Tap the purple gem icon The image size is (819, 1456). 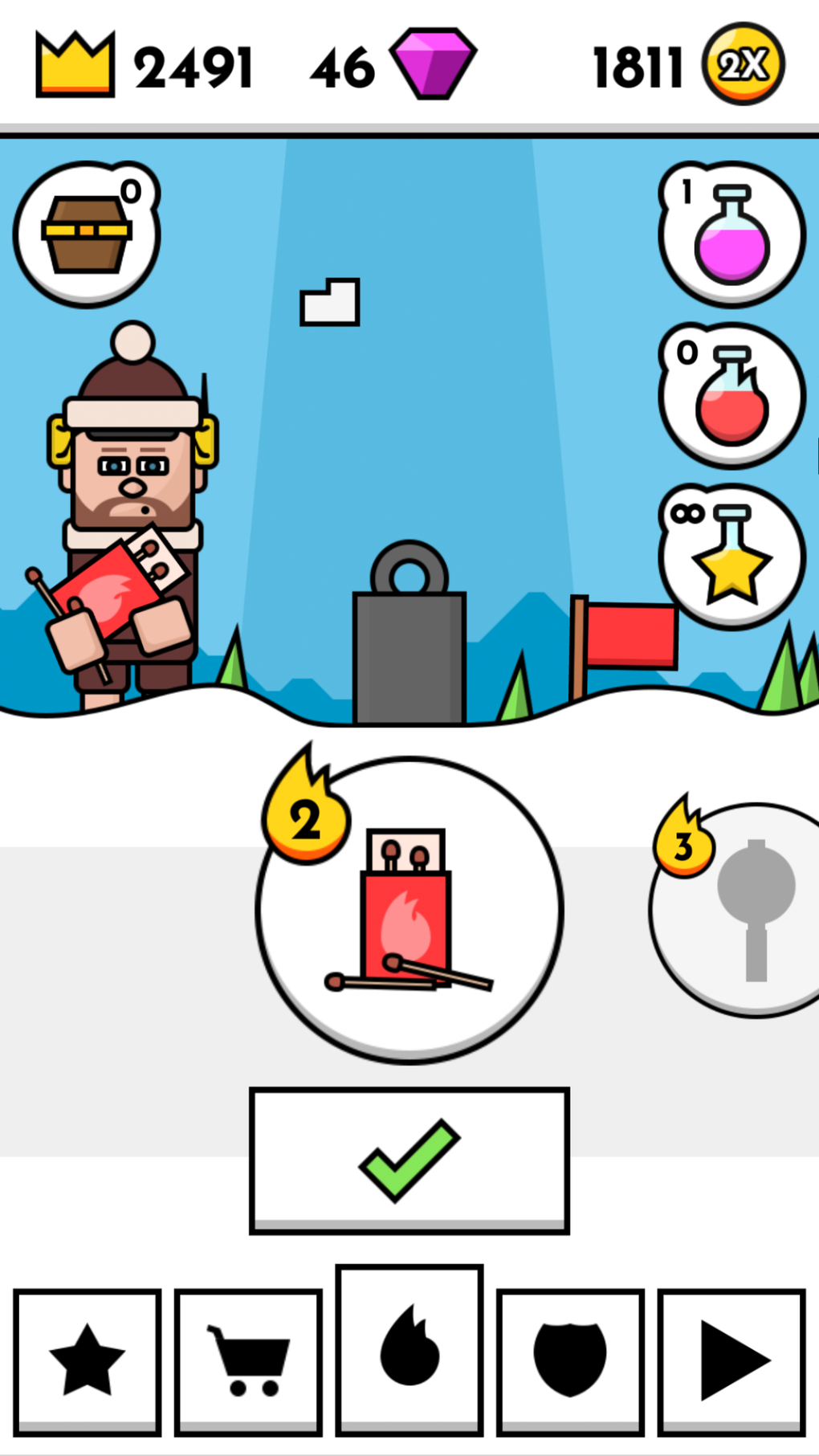(434, 64)
